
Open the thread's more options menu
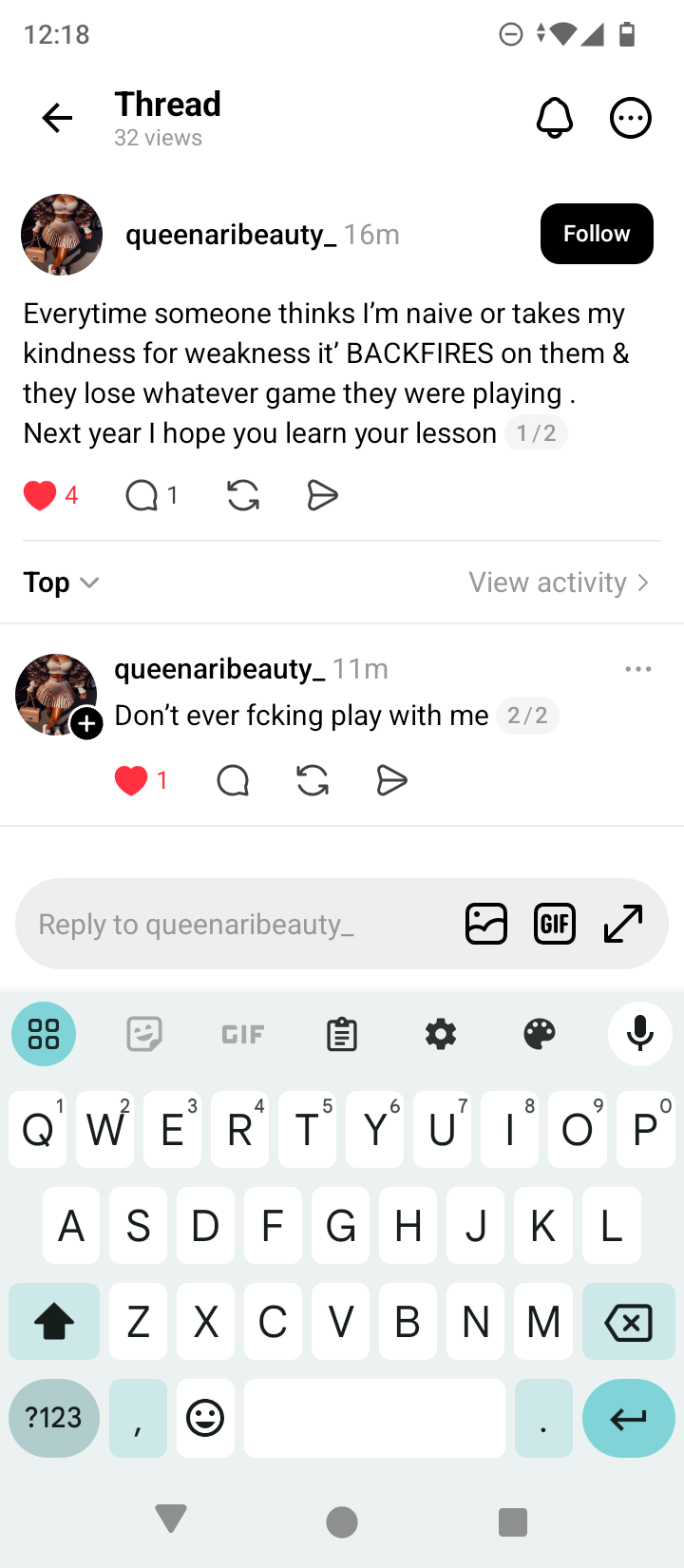630,118
